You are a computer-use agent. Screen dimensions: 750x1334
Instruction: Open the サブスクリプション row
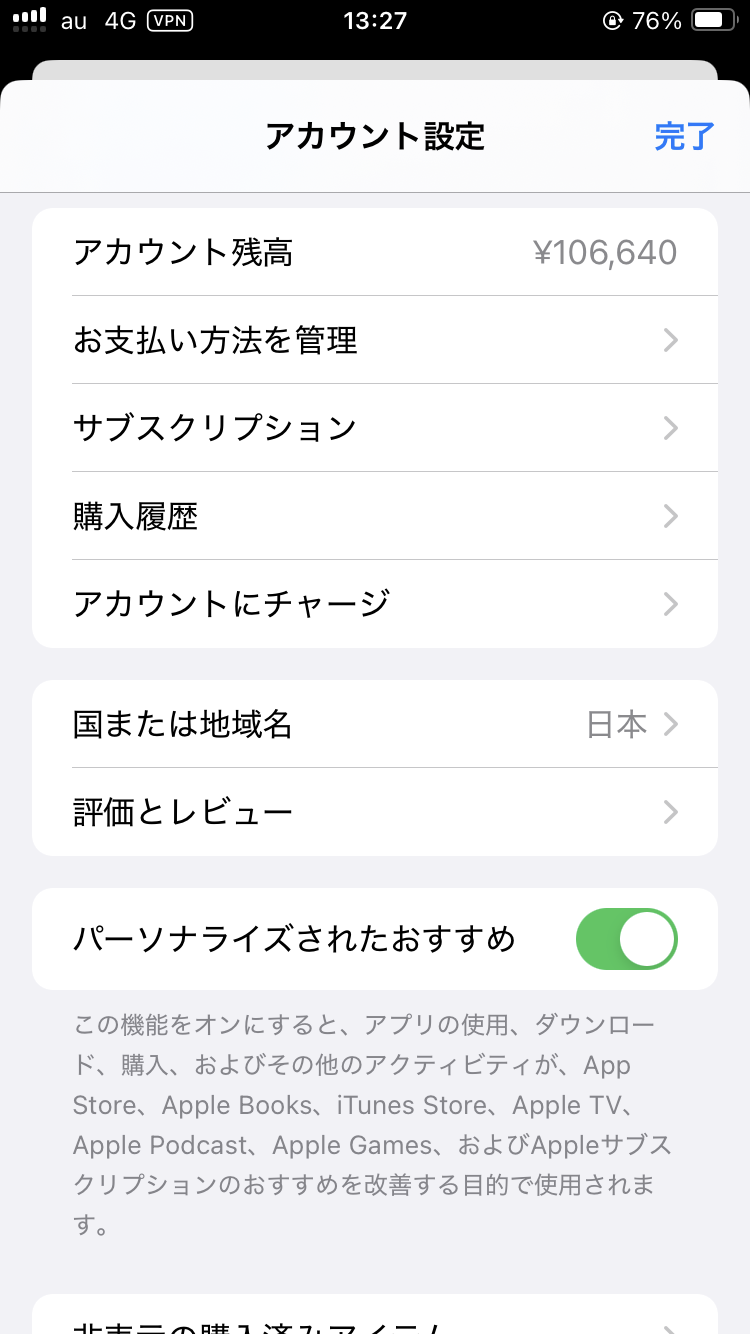(375, 428)
